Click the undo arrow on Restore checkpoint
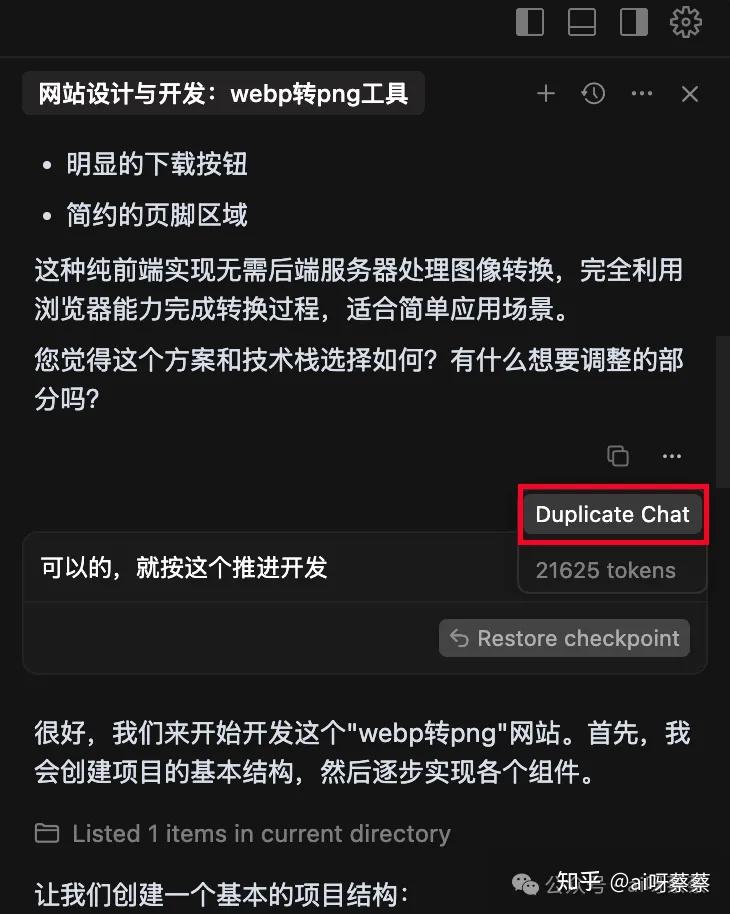The width and height of the screenshot is (730, 914). pos(461,638)
